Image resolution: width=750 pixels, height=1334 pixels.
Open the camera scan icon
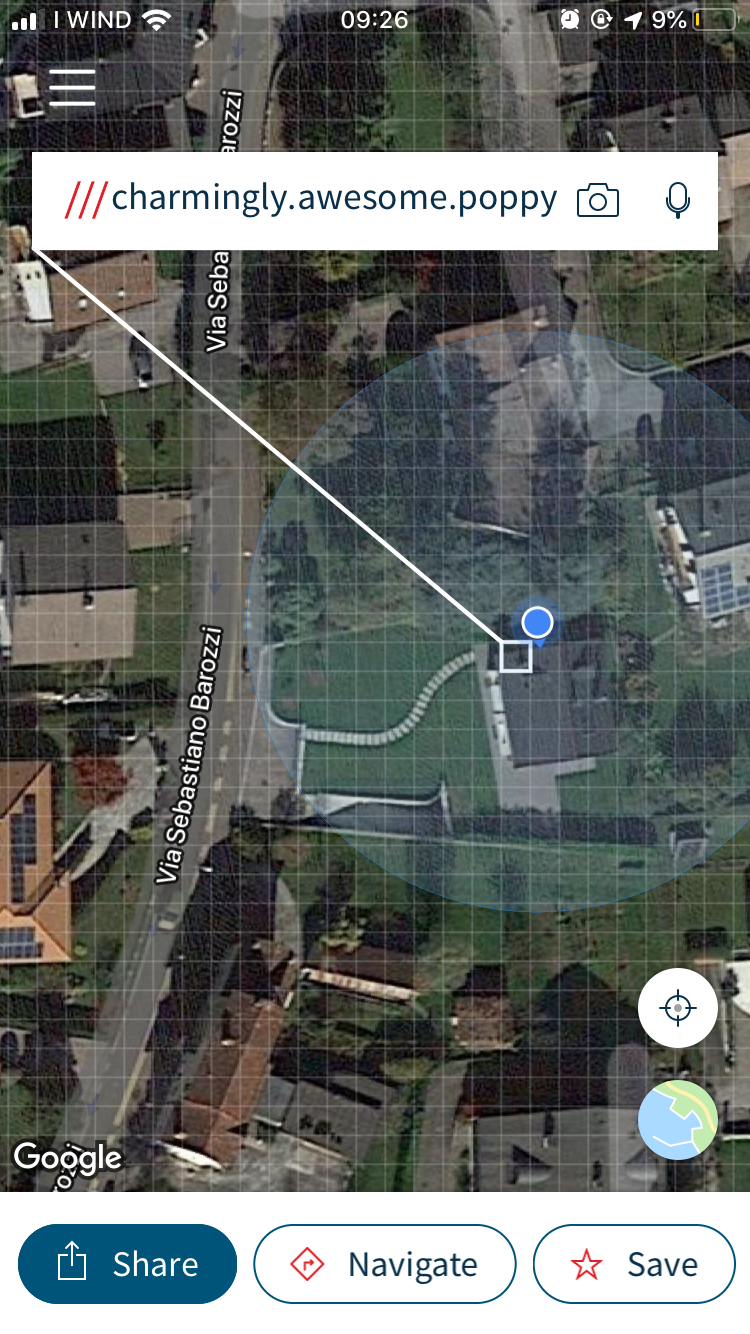tap(598, 200)
